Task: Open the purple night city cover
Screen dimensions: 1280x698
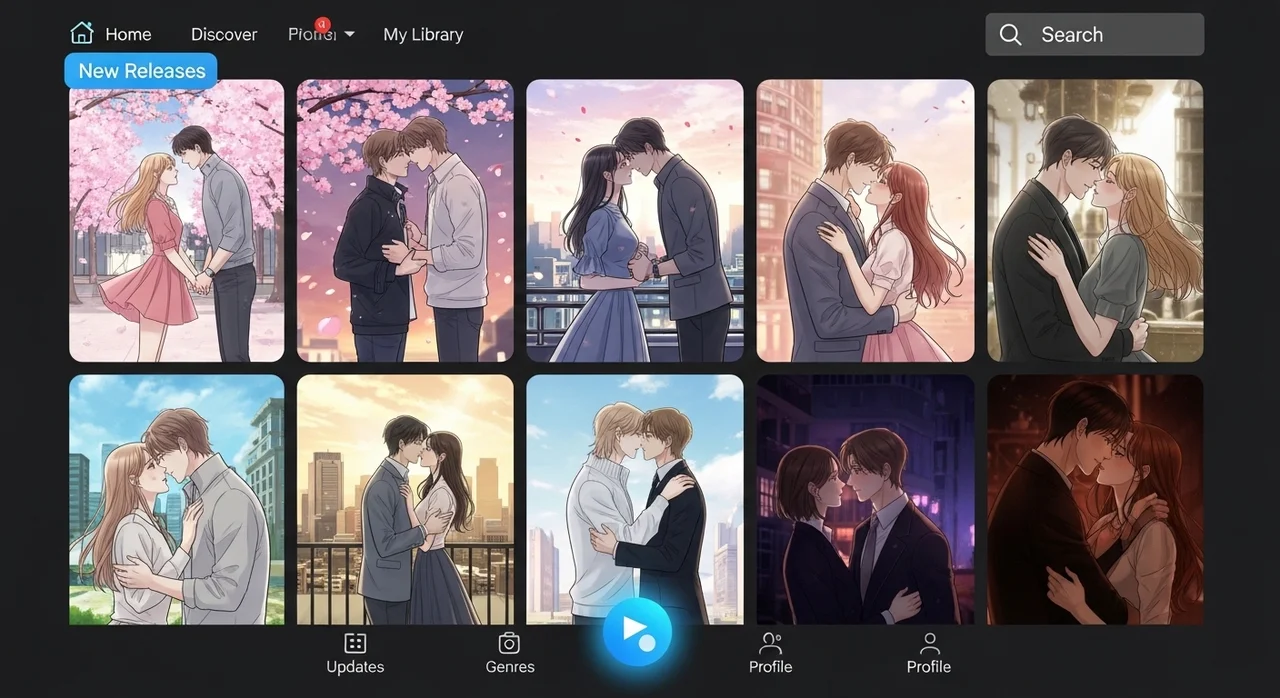Action: 865,500
